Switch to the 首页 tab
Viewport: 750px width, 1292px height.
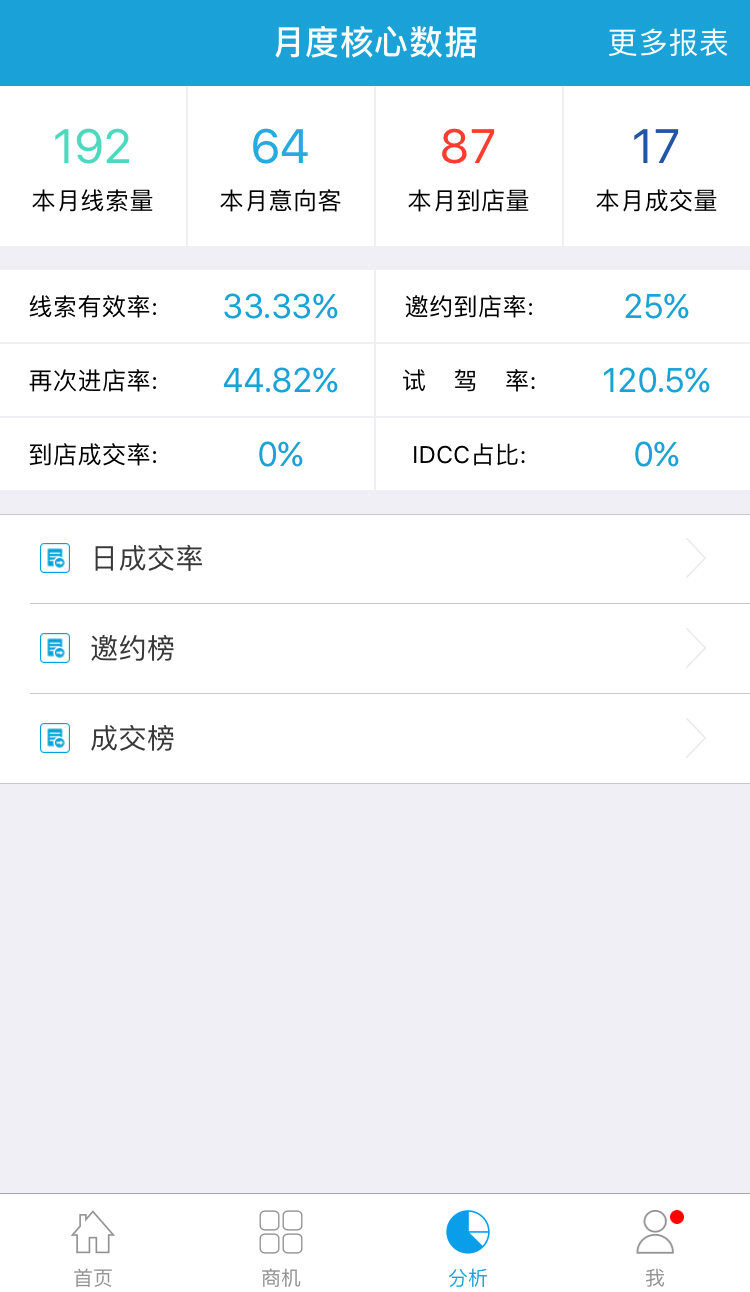tap(93, 1248)
